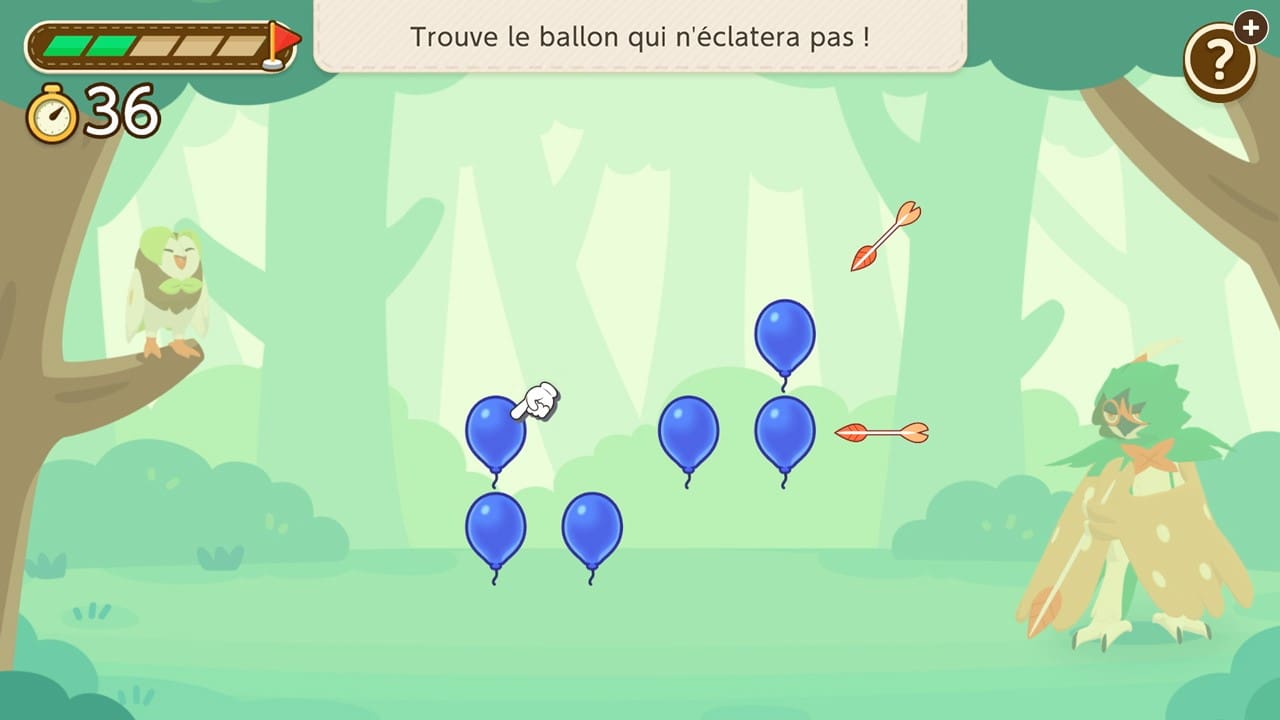The image size is (1280, 720).
Task: Select the balloon under the pointing hand cursor
Action: (495, 432)
